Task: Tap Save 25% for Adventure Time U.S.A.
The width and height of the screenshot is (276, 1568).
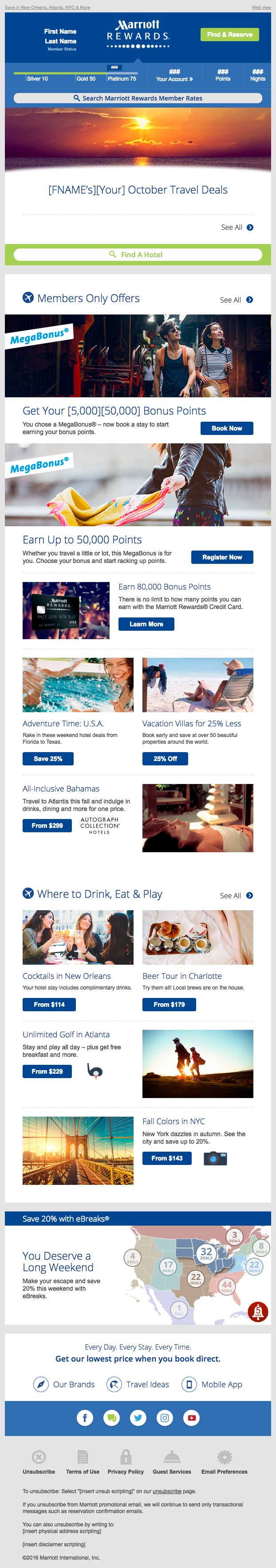Action: pos(48,758)
